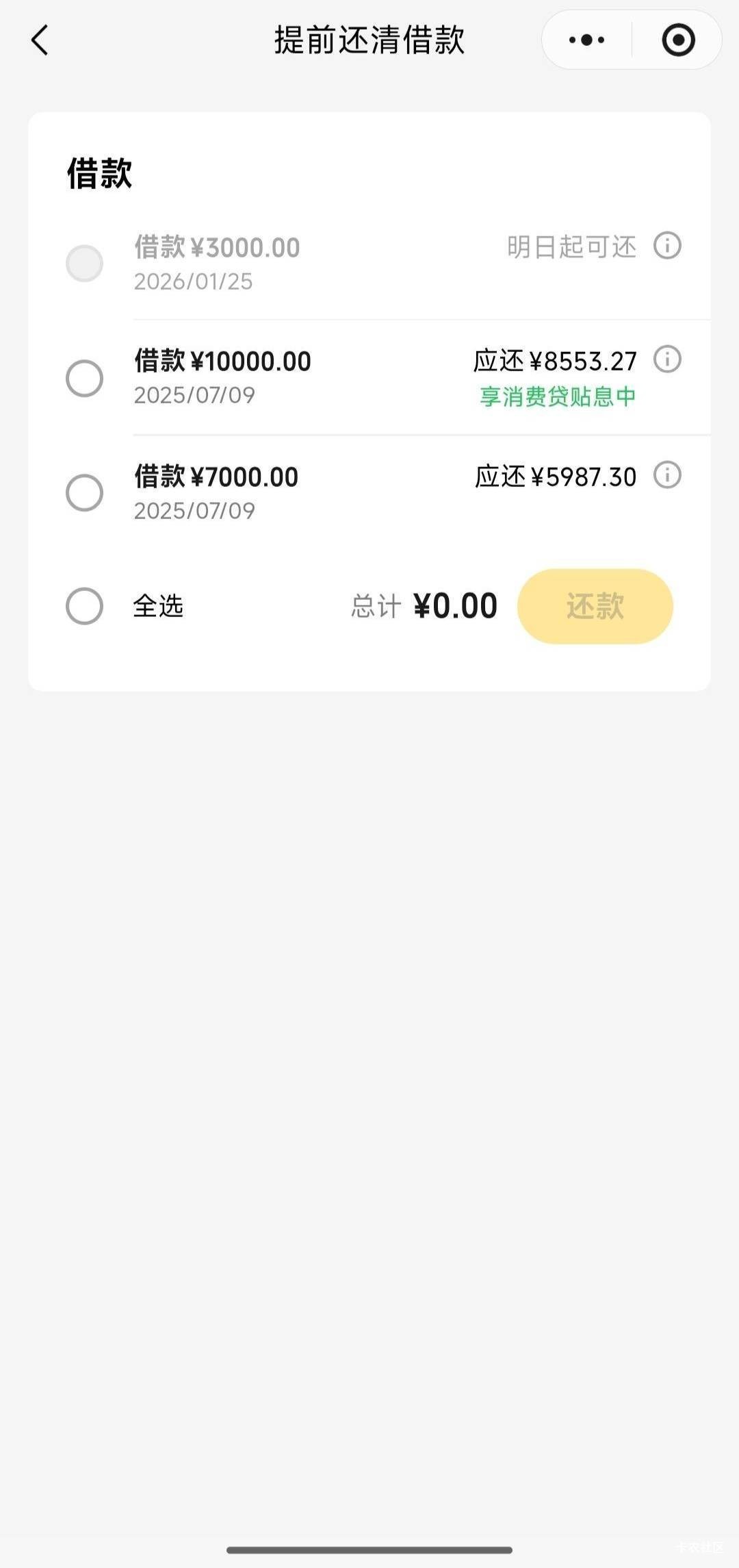The image size is (739, 1568).
Task: View info for the ¥3000.00 loan
Action: pos(667,245)
